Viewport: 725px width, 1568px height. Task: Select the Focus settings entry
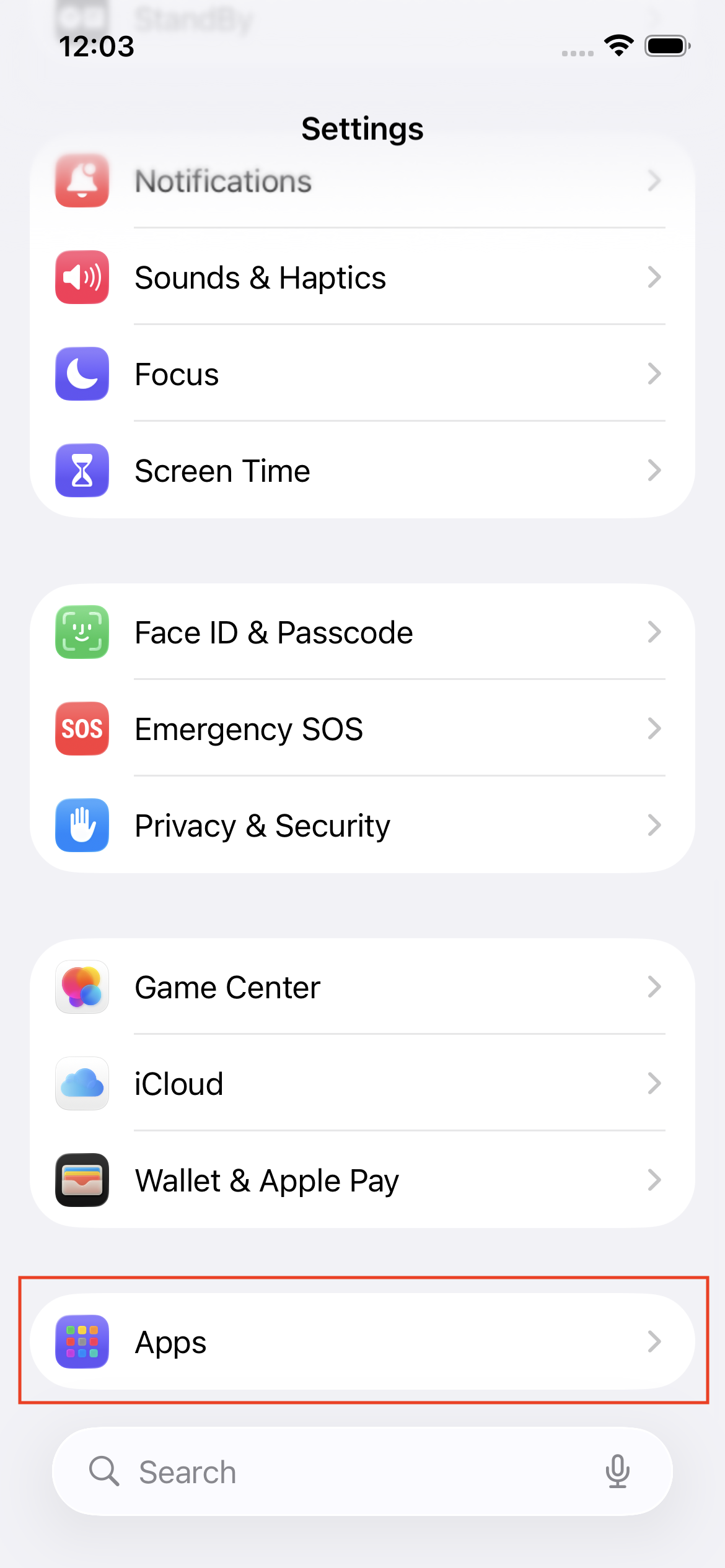pyautogui.click(x=362, y=374)
